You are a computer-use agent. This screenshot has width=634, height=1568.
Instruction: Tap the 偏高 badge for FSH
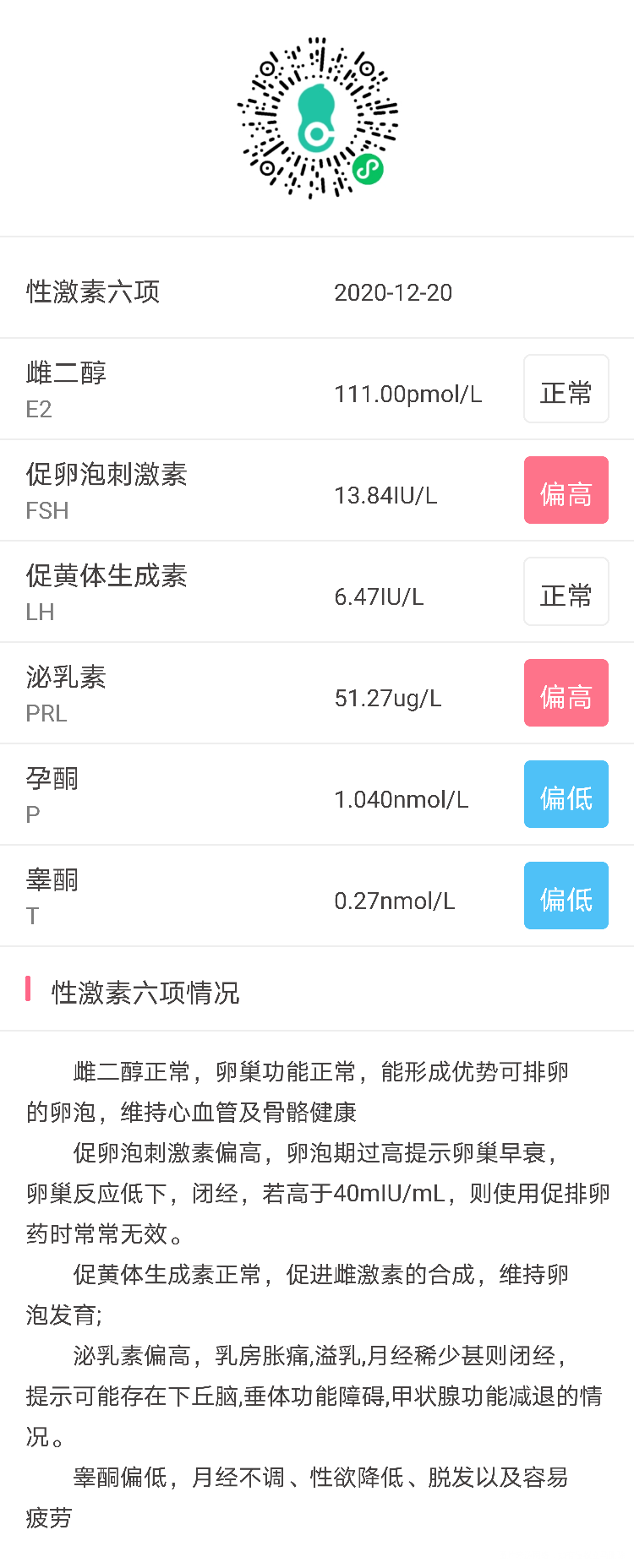(566, 490)
